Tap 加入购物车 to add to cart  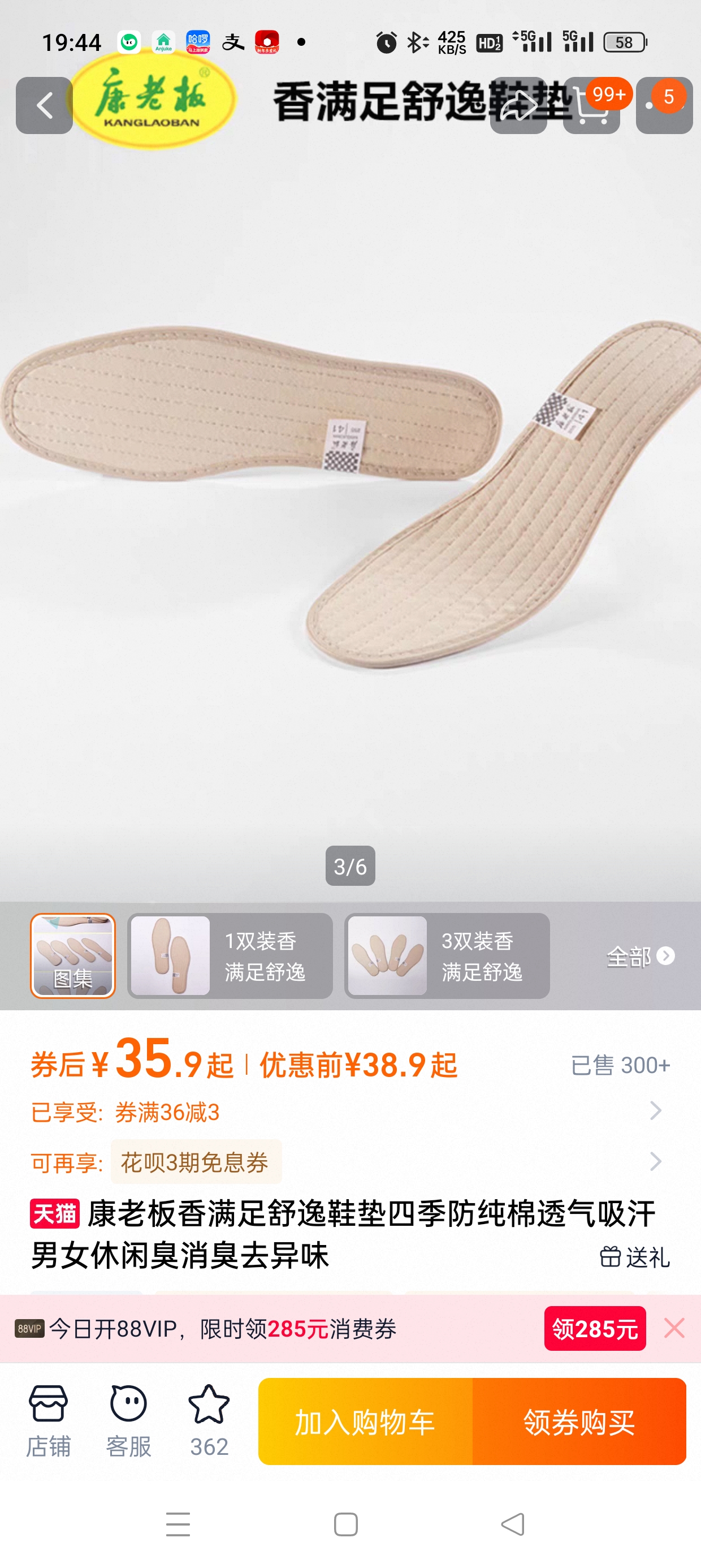365,1421
